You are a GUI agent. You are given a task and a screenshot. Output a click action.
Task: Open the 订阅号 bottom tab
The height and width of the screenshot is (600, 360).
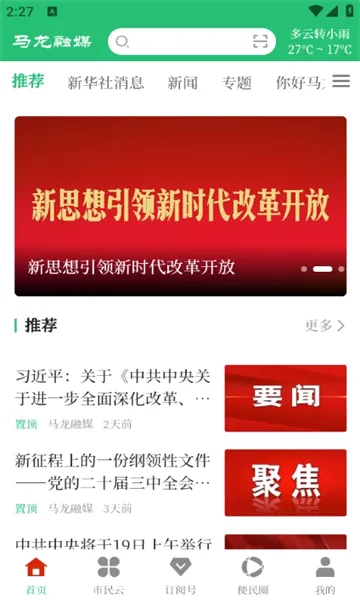click(x=180, y=575)
